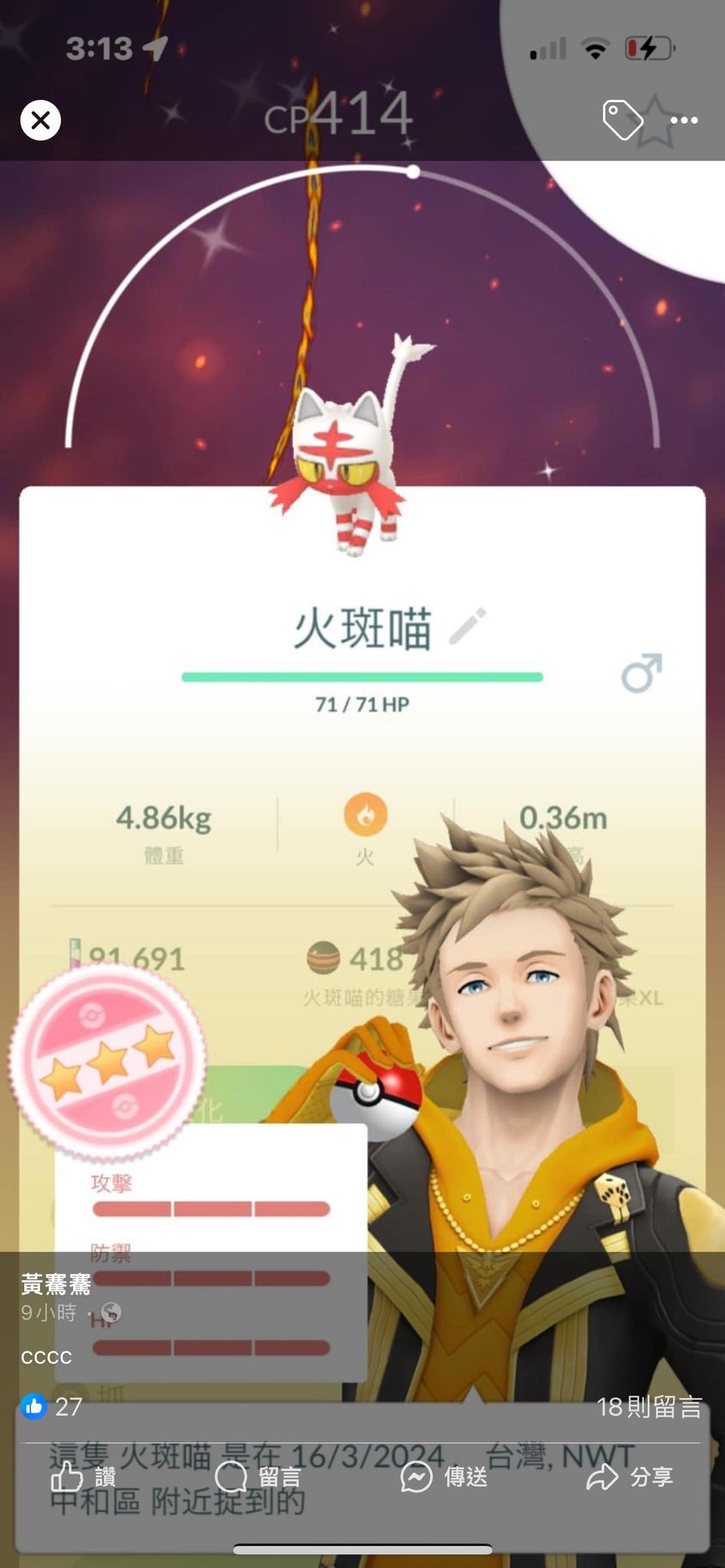Comment on the photo via 留言
Viewport: 725px width, 1568px height.
click(258, 1477)
